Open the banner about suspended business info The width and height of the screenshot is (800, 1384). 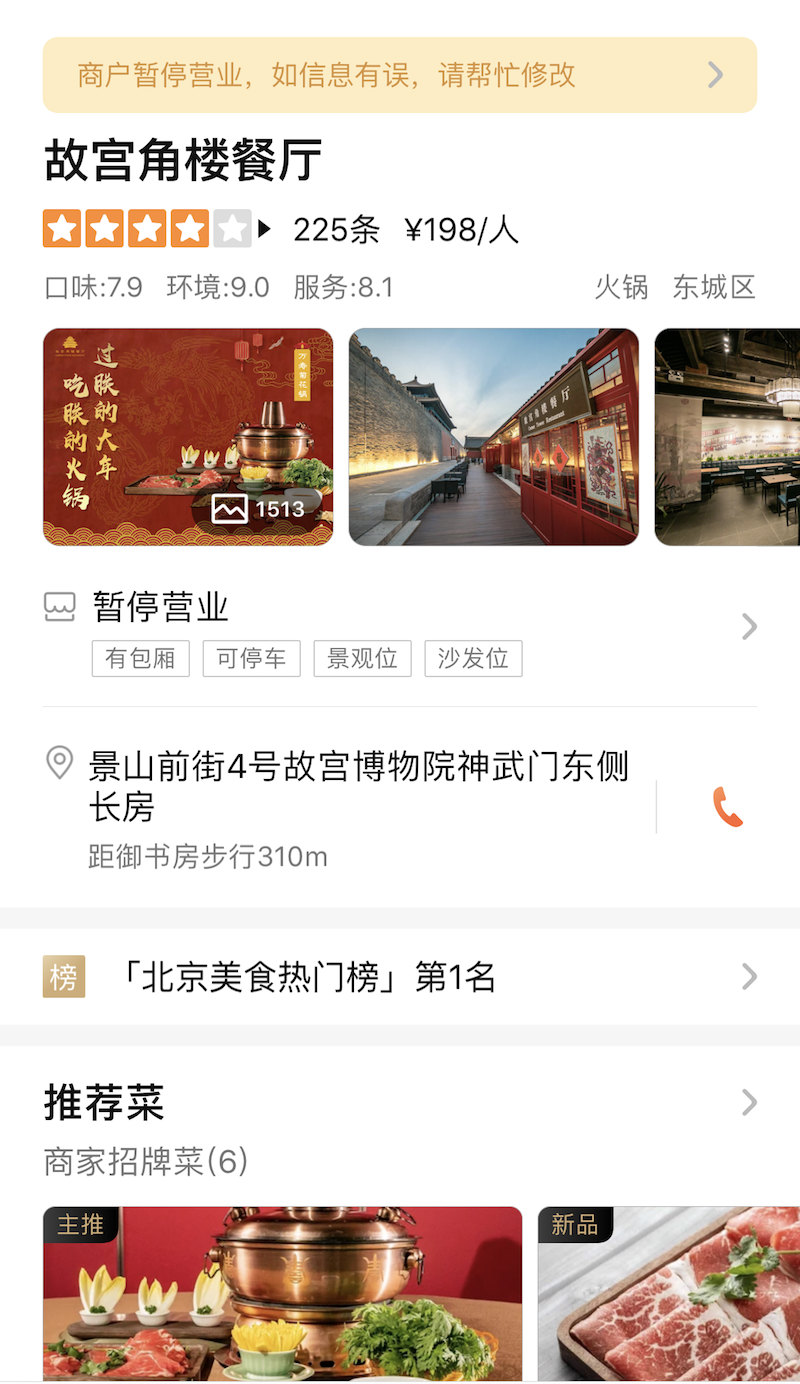point(400,75)
